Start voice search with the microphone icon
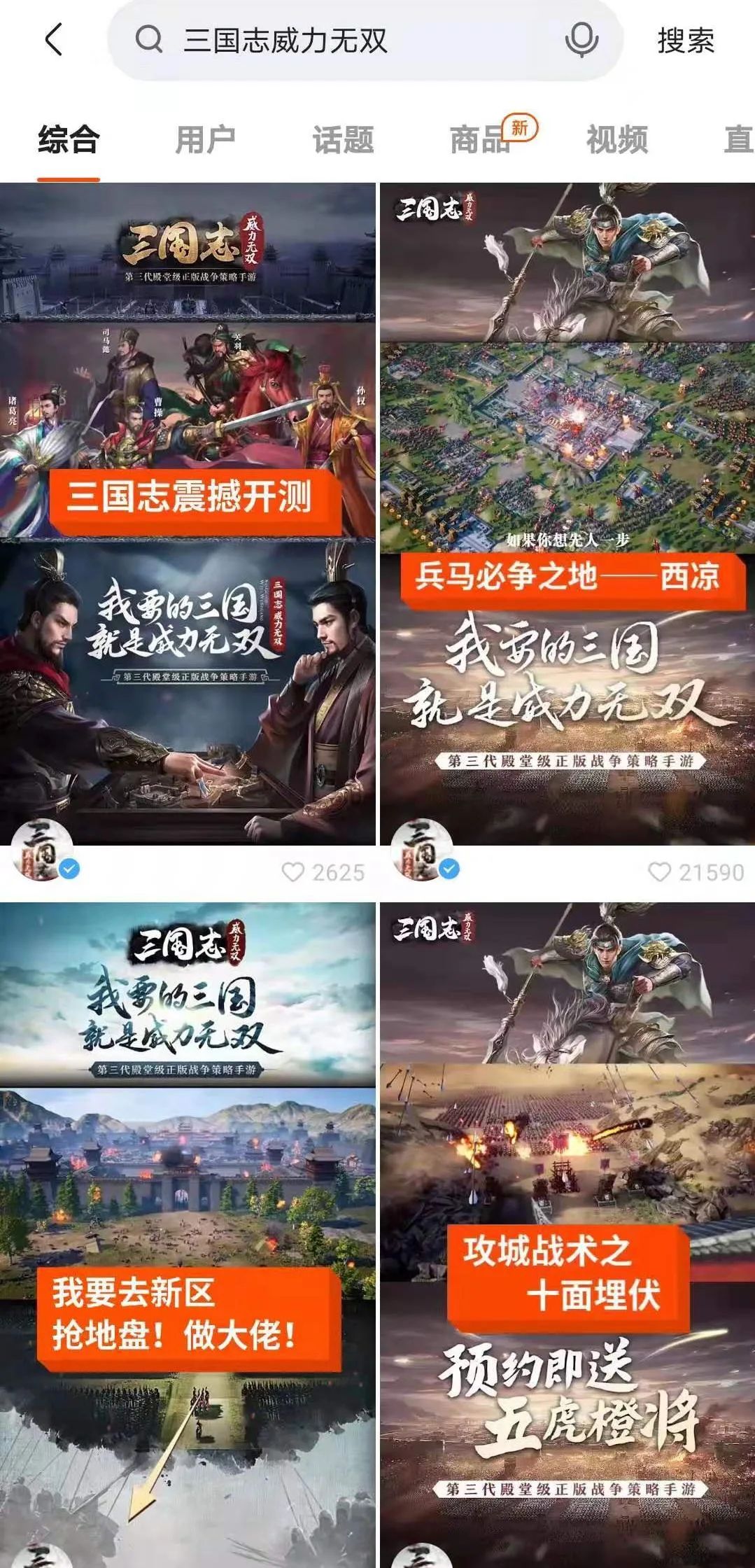The width and height of the screenshot is (755, 1568). [581, 40]
